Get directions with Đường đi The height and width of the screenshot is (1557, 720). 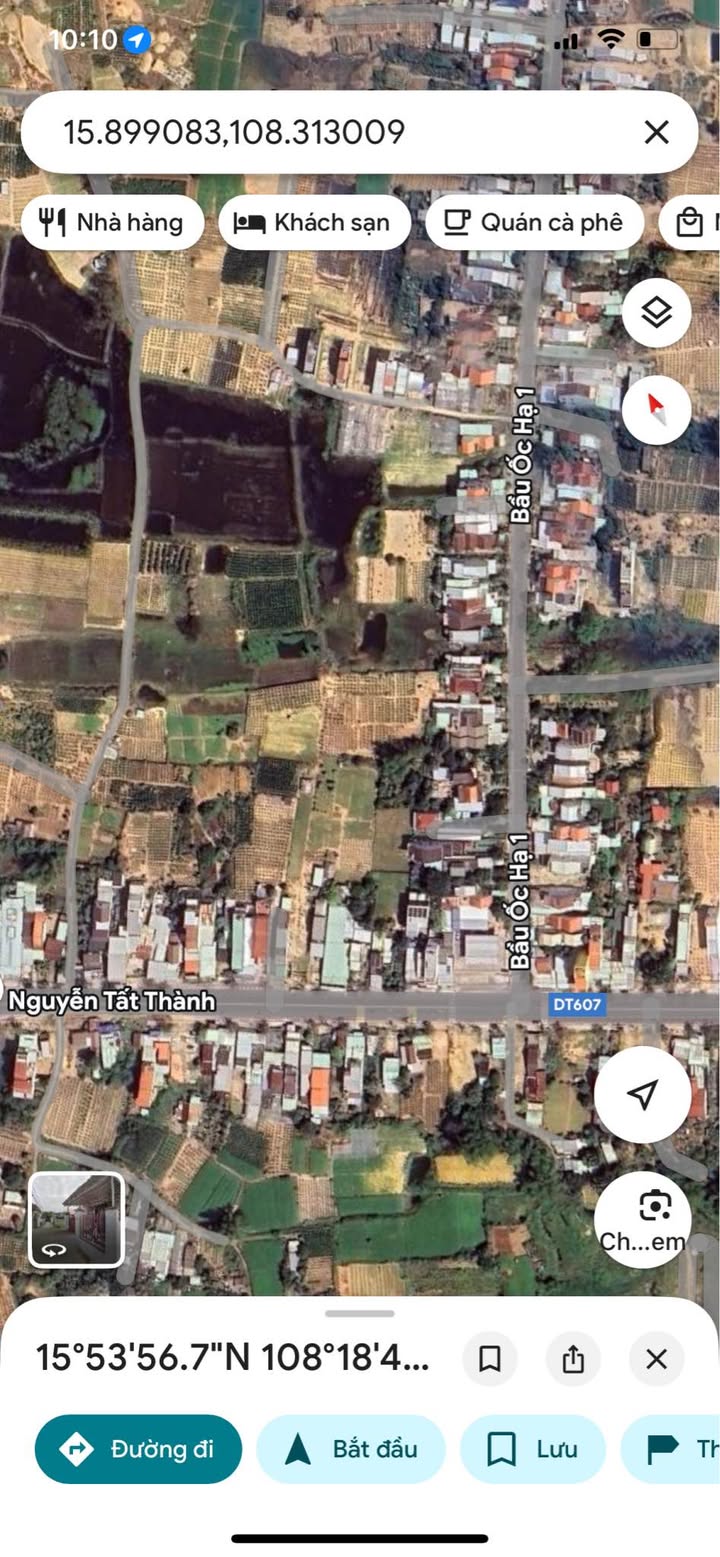click(138, 1449)
